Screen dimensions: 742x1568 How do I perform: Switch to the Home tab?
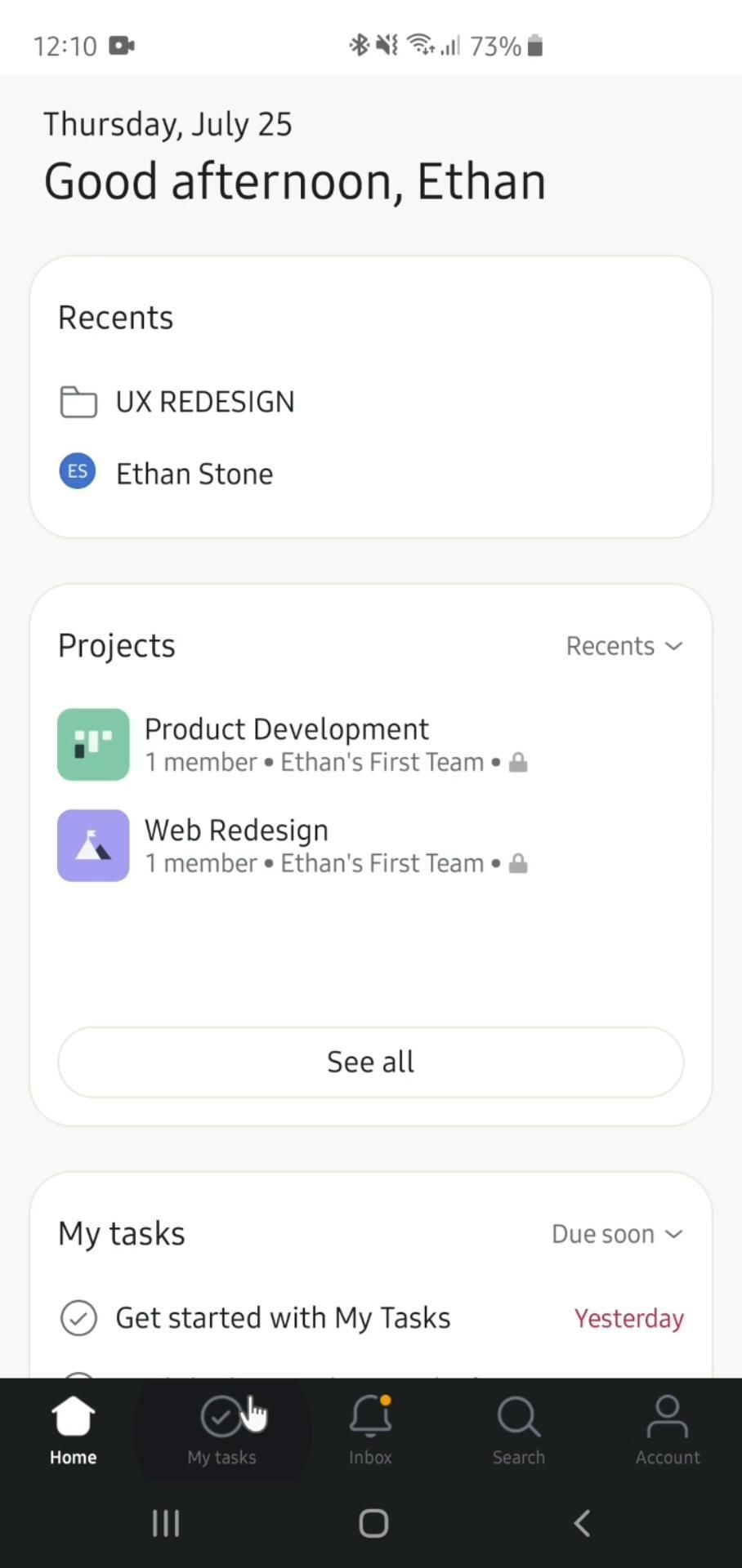click(x=74, y=1429)
